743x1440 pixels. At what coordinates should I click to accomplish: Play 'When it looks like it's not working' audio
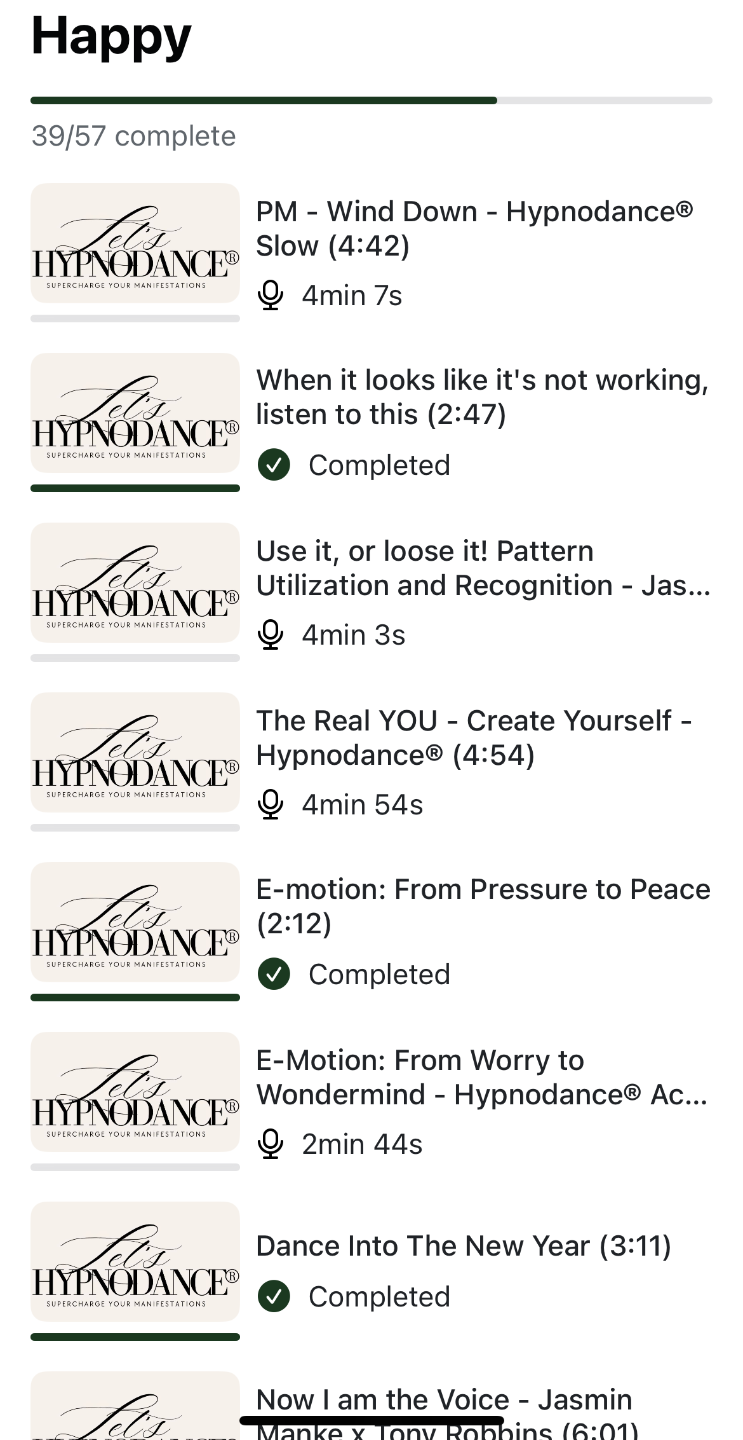pyautogui.click(x=482, y=397)
